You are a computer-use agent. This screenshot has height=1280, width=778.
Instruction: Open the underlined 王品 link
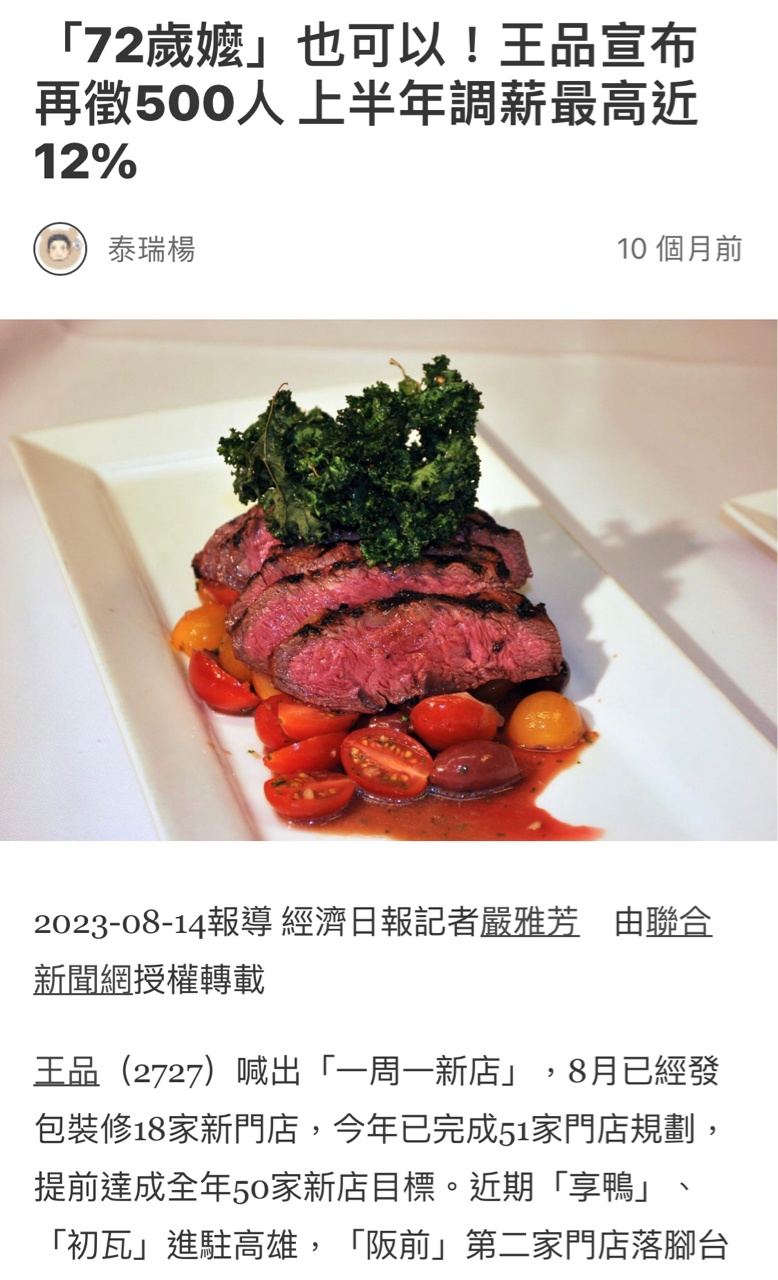click(x=66, y=1072)
